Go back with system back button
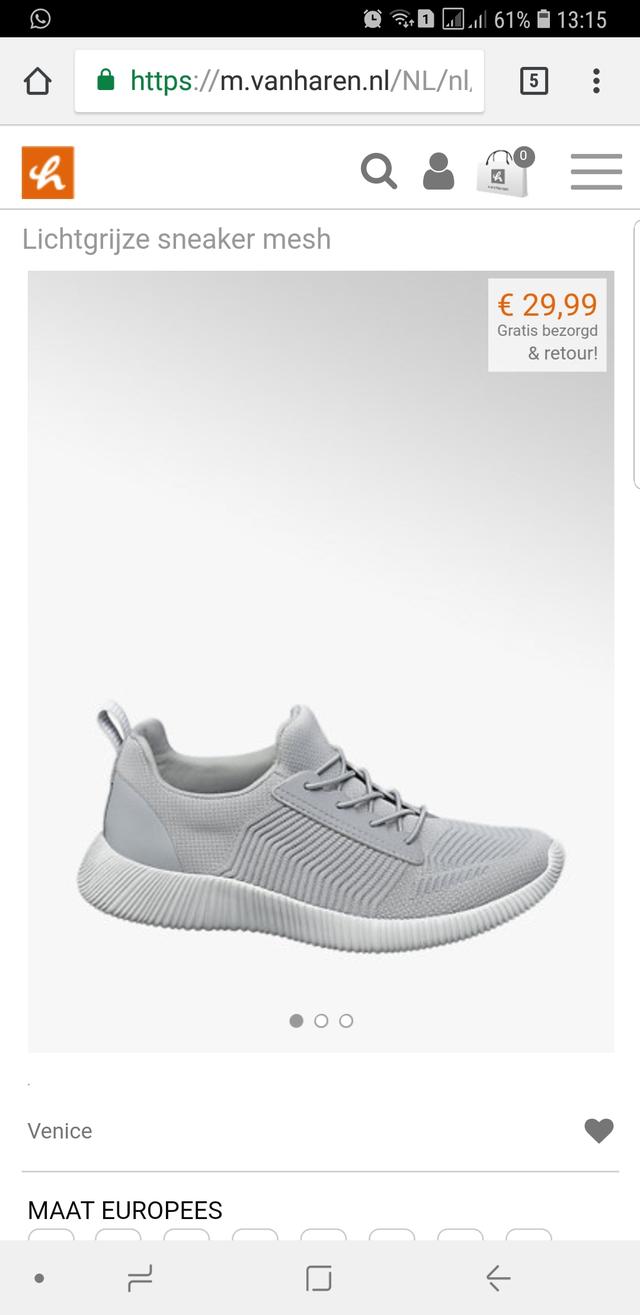The height and width of the screenshot is (1315, 640). tap(498, 1277)
